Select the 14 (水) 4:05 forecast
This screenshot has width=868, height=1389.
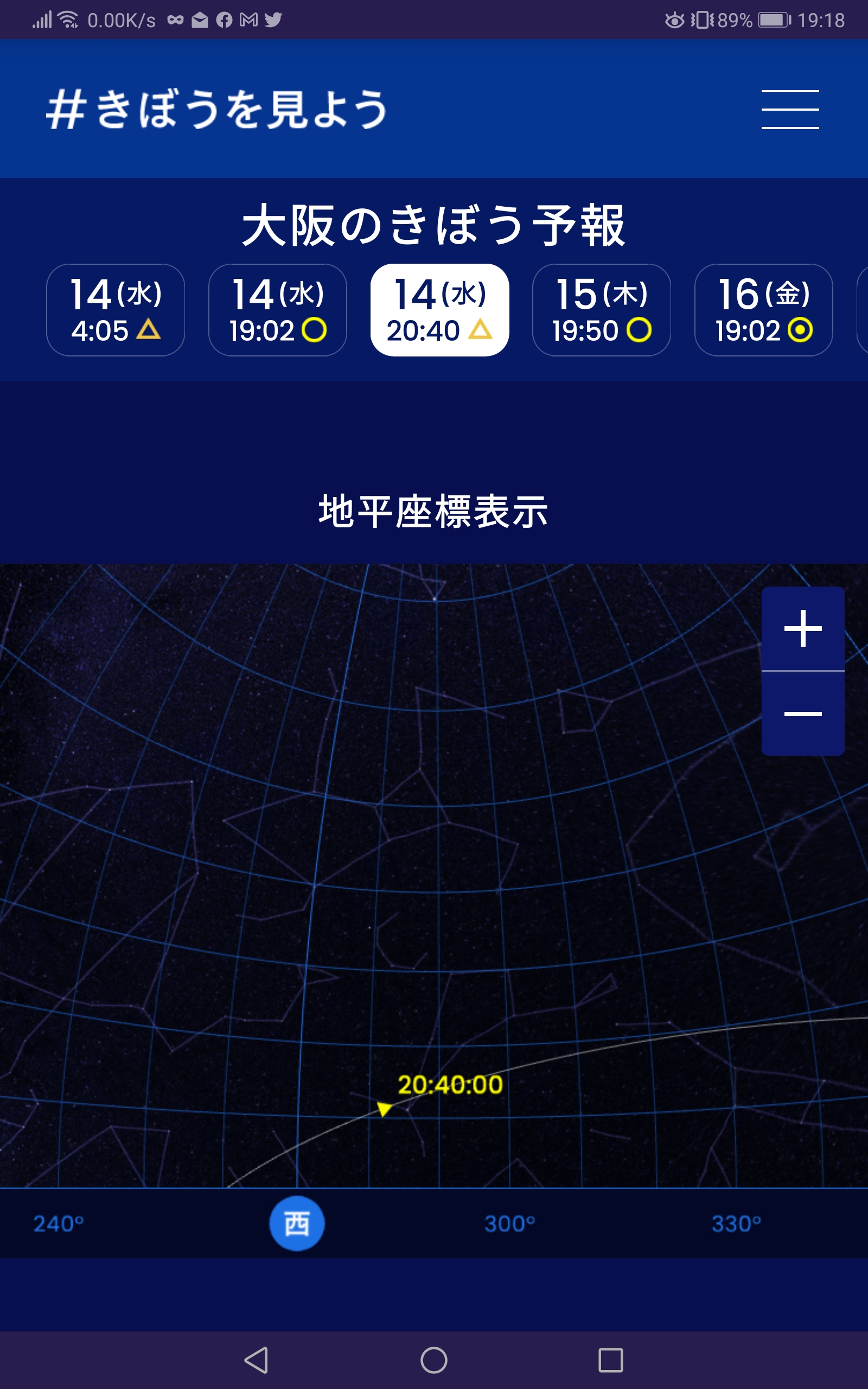pos(116,310)
